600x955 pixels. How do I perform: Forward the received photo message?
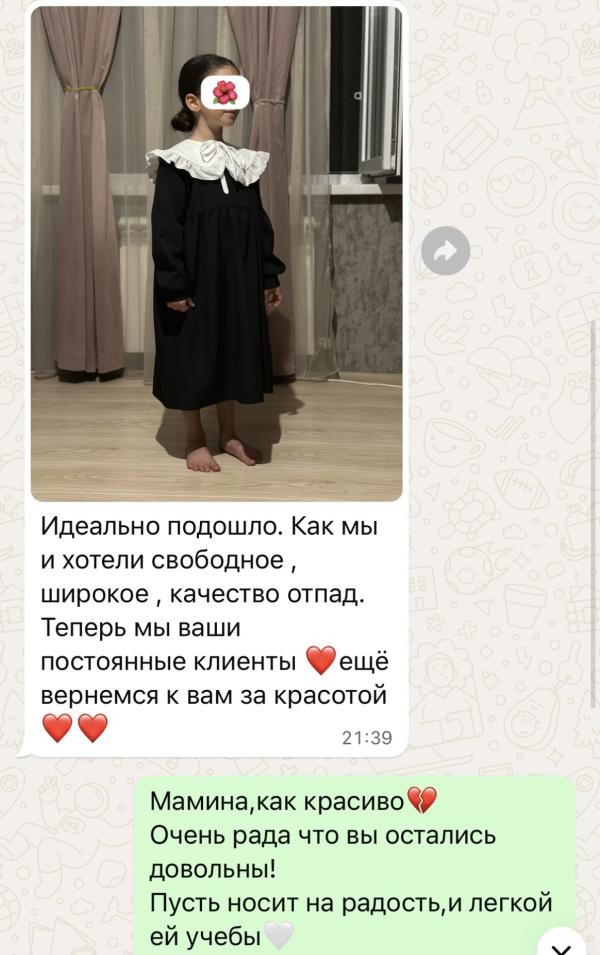pyautogui.click(x=445, y=250)
